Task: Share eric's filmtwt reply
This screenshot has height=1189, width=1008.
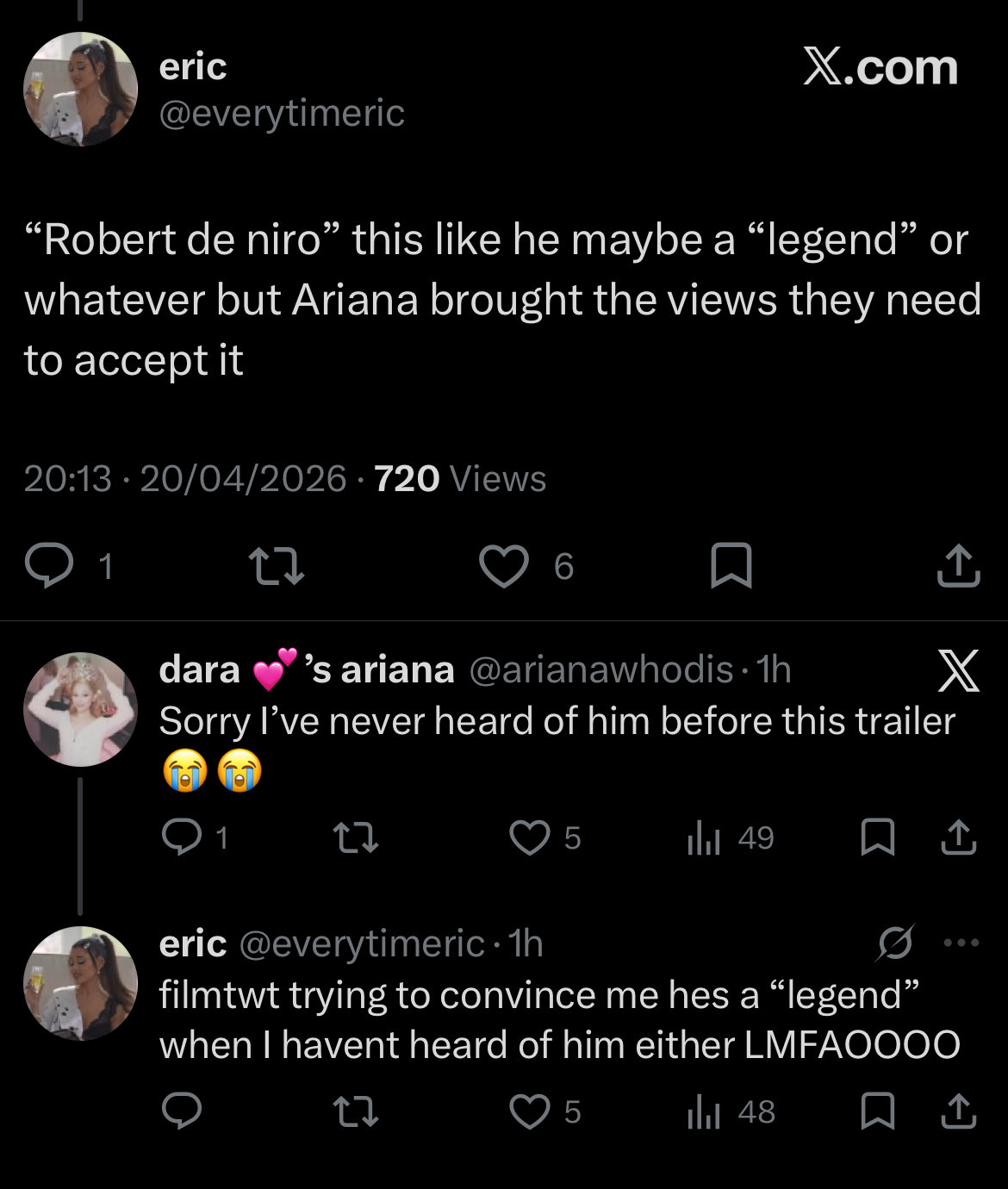Action: click(959, 1111)
